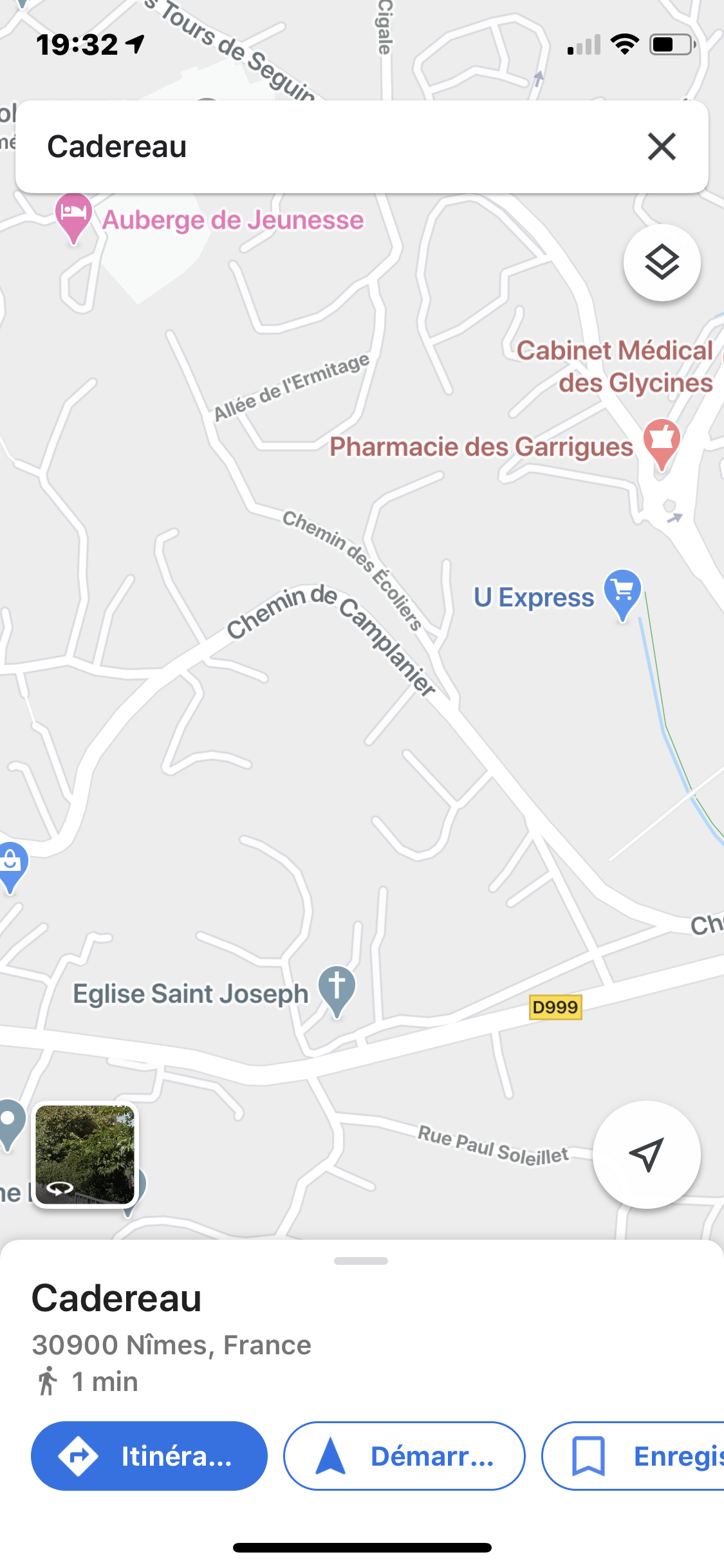Screen dimensions: 724x1568
Task: Clear the Cadereau search
Action: 662,147
